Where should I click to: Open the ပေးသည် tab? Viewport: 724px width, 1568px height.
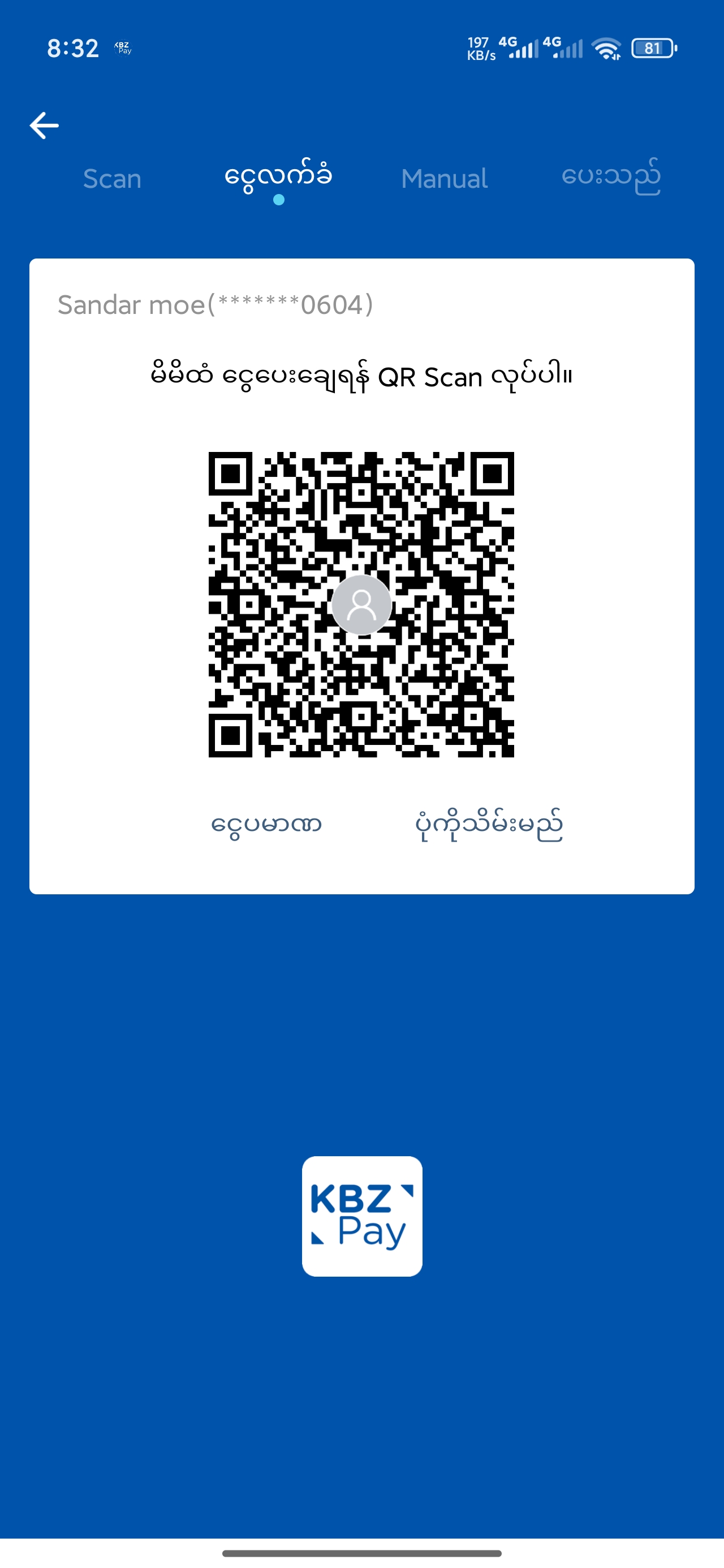point(610,178)
